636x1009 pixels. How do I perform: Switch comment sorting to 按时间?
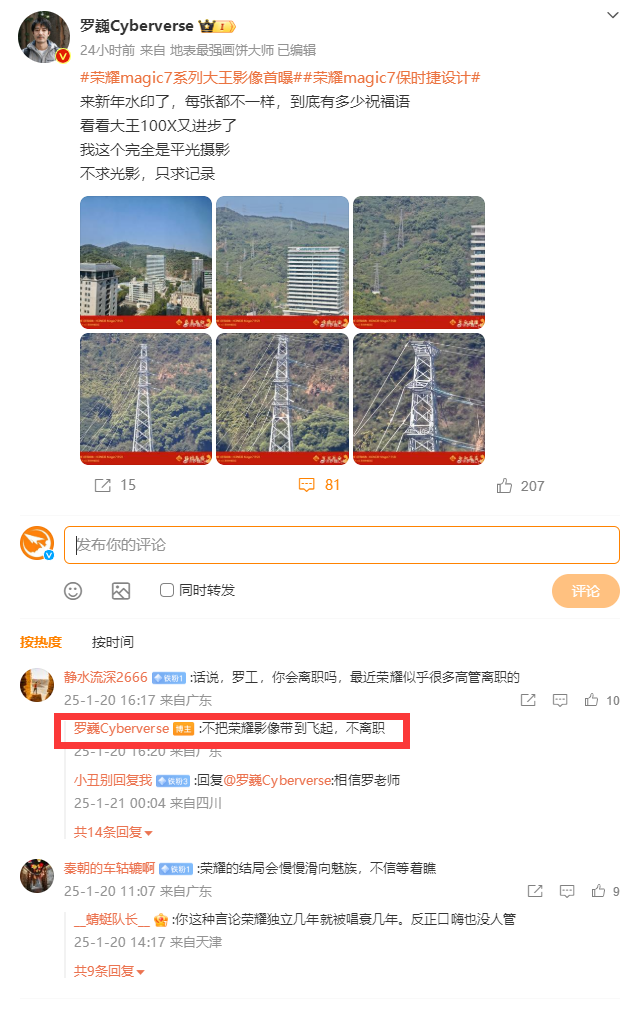[x=112, y=642]
